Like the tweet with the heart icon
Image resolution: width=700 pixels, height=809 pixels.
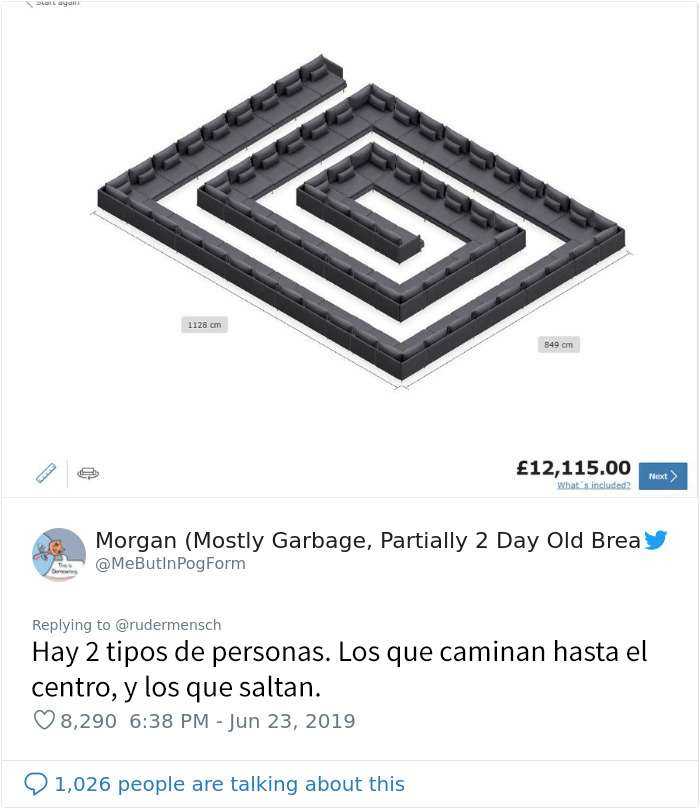pos(44,720)
